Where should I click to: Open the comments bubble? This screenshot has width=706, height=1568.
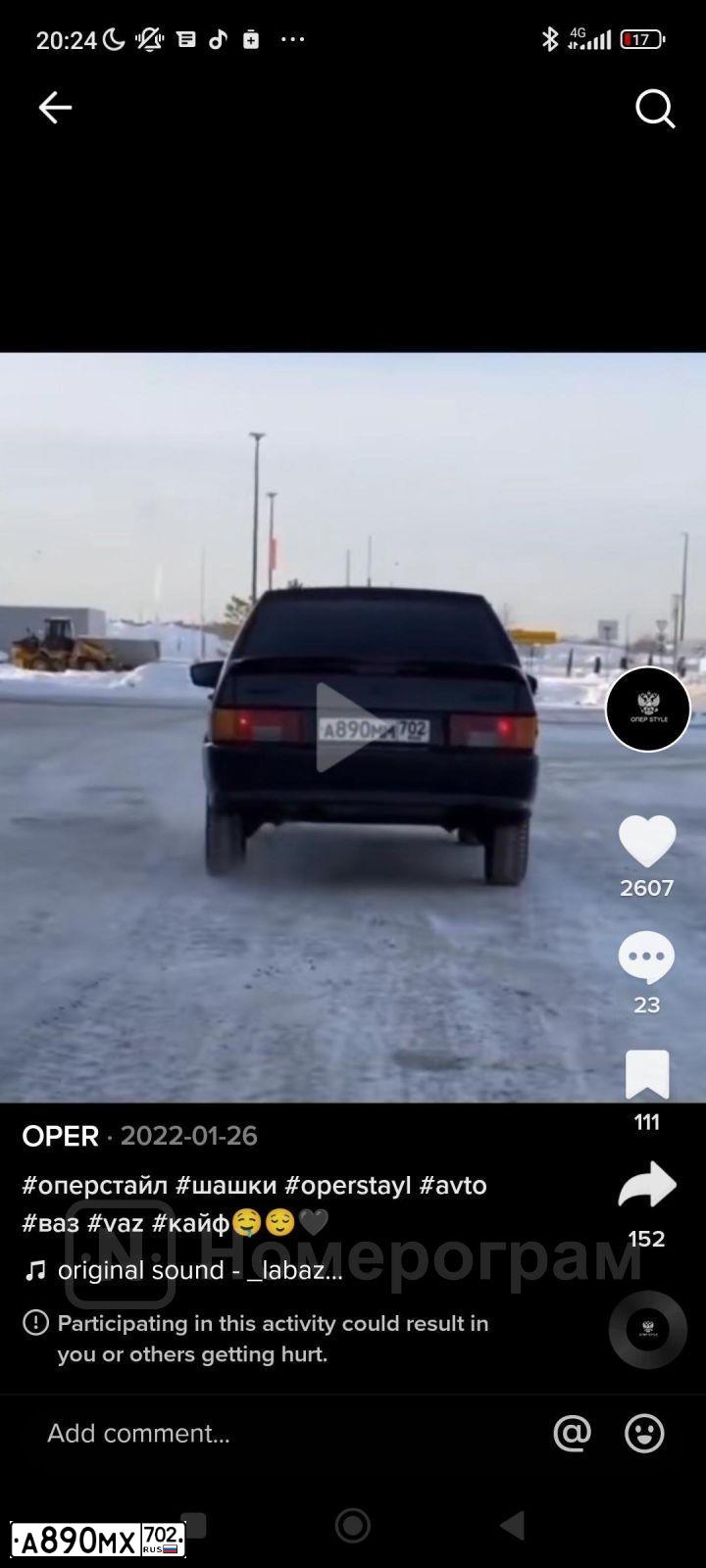pos(646,957)
